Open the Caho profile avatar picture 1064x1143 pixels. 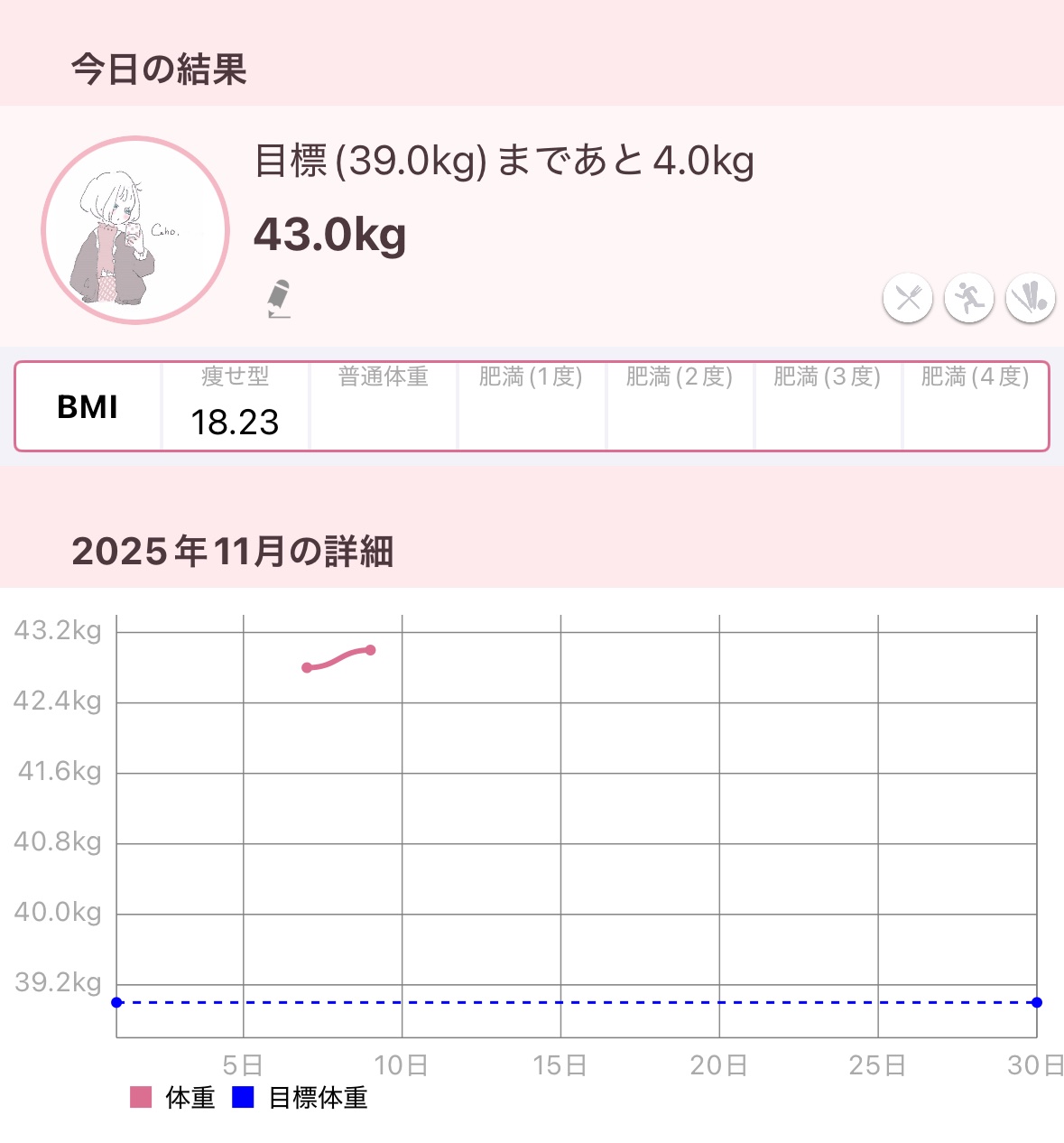click(x=135, y=229)
